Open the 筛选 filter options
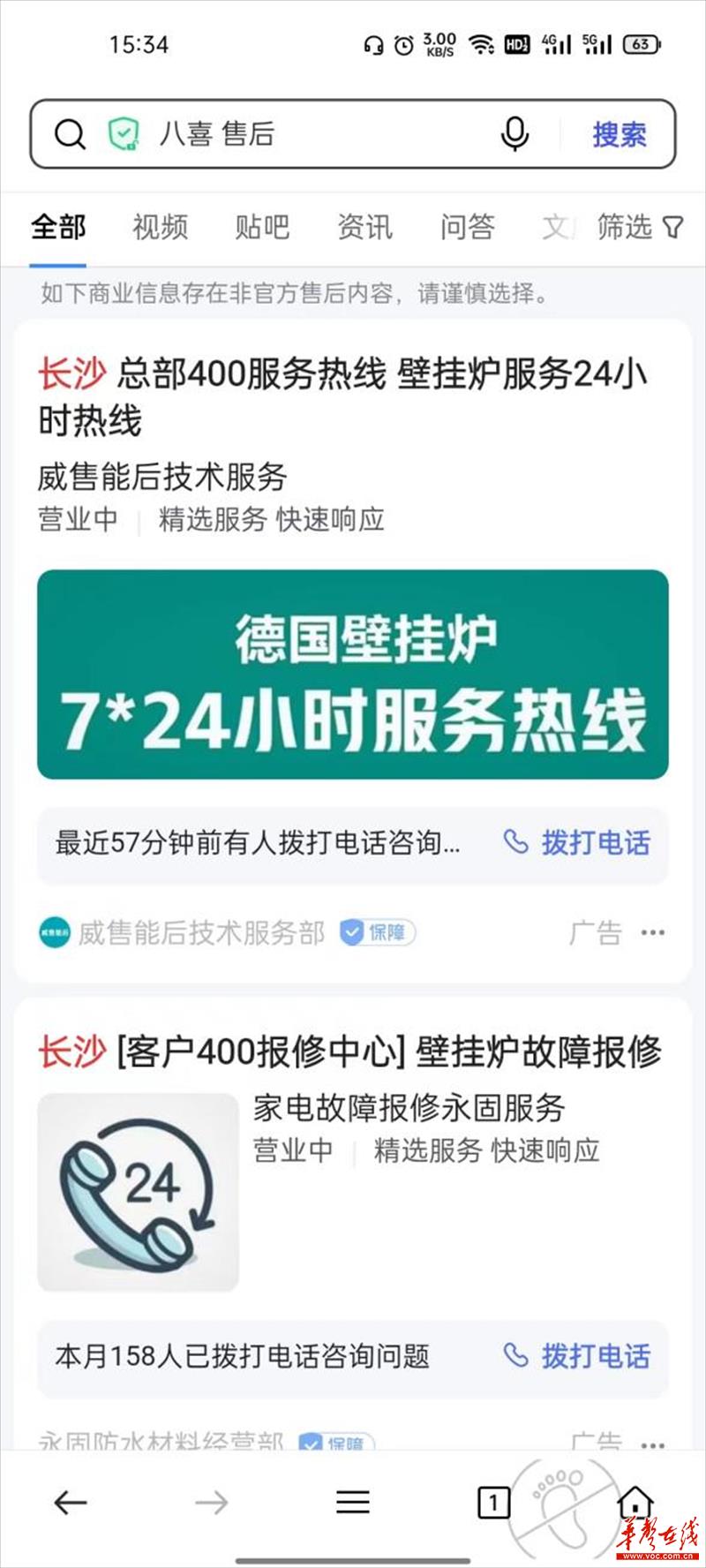The width and height of the screenshot is (706, 1568). pos(639,227)
